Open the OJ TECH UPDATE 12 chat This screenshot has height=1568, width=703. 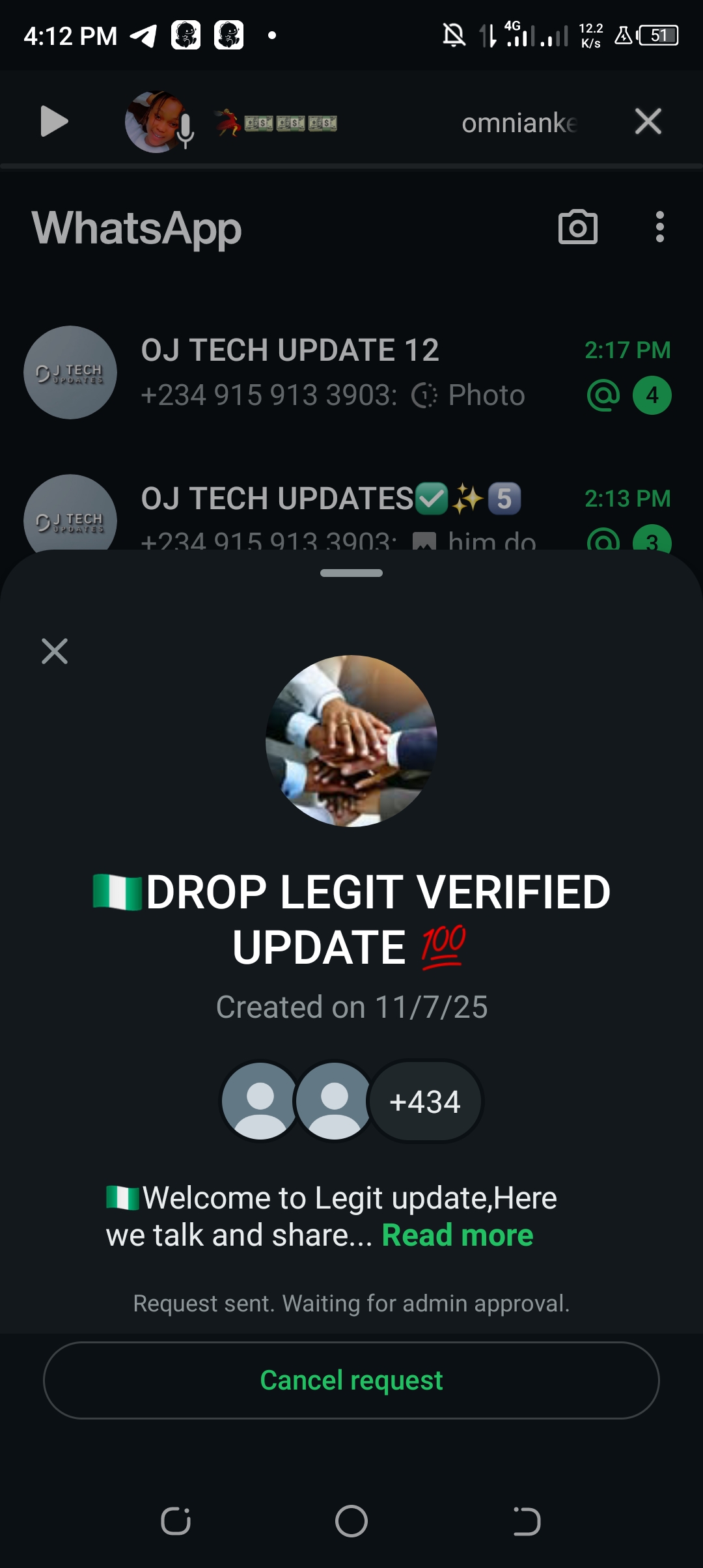point(351,372)
